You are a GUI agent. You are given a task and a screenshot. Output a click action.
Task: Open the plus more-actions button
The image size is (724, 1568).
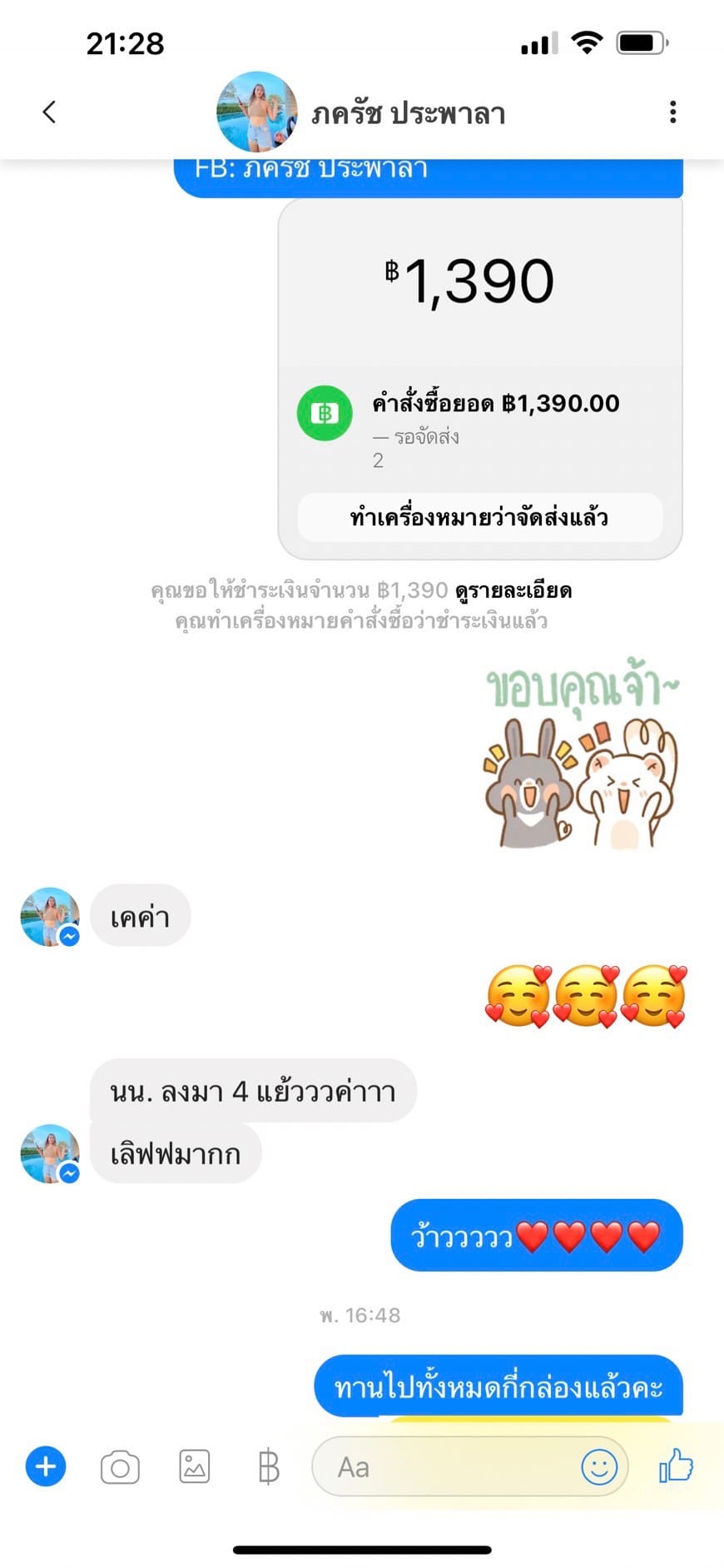tap(46, 1466)
